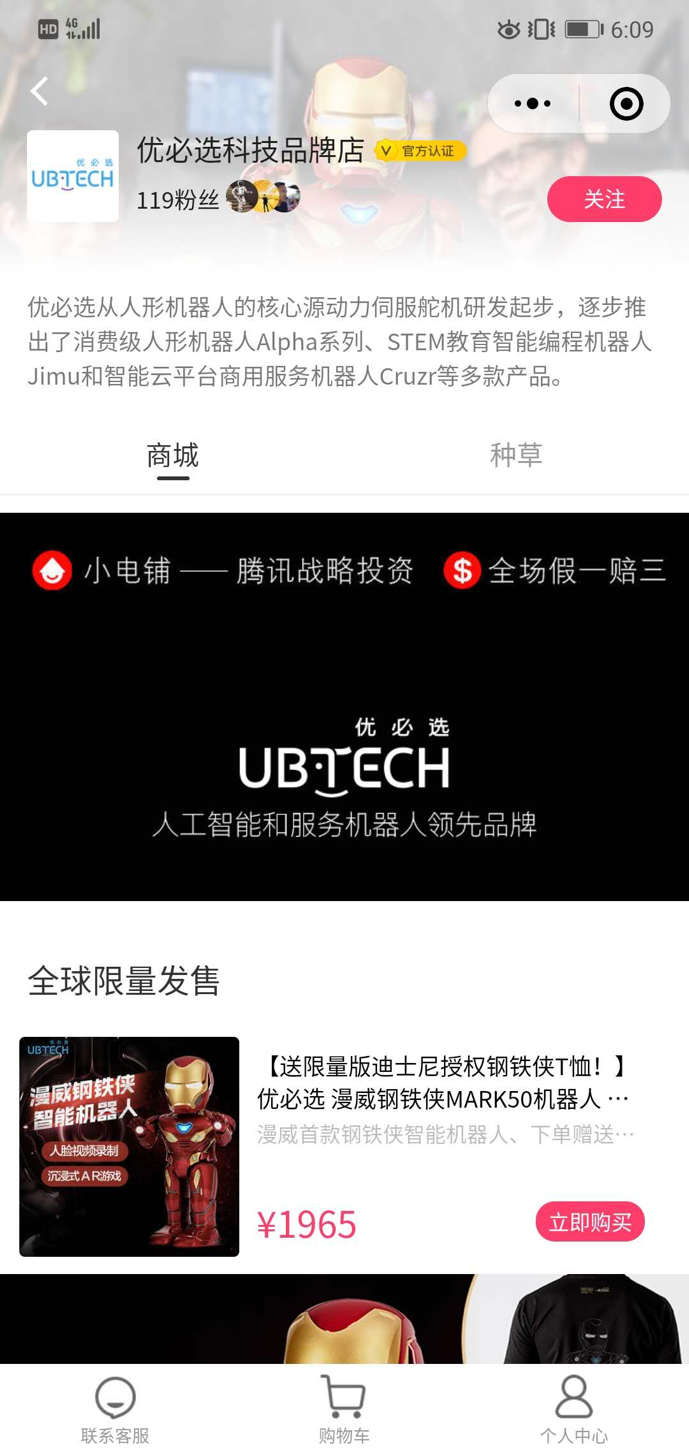View the UBTECH brand banner

click(x=344, y=706)
